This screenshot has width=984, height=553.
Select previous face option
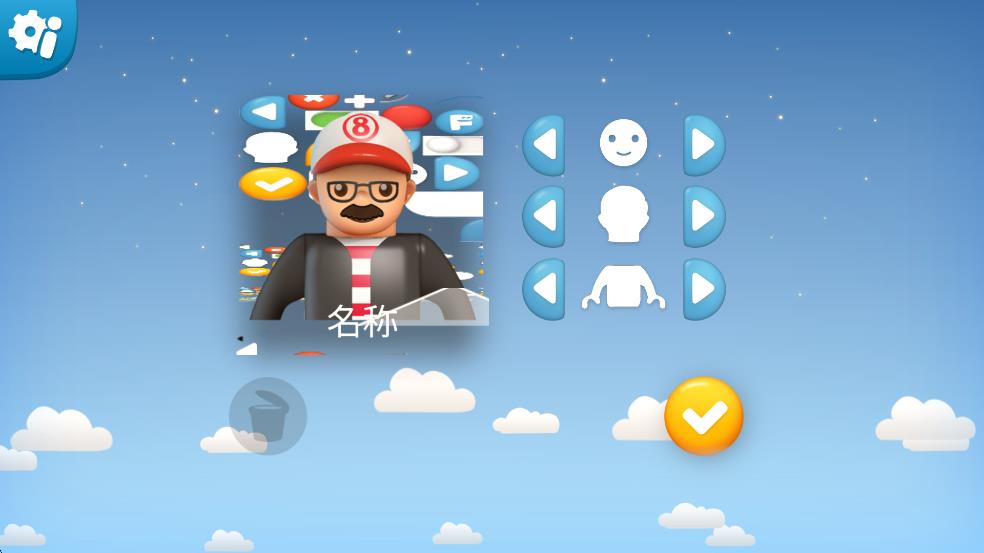[x=544, y=145]
